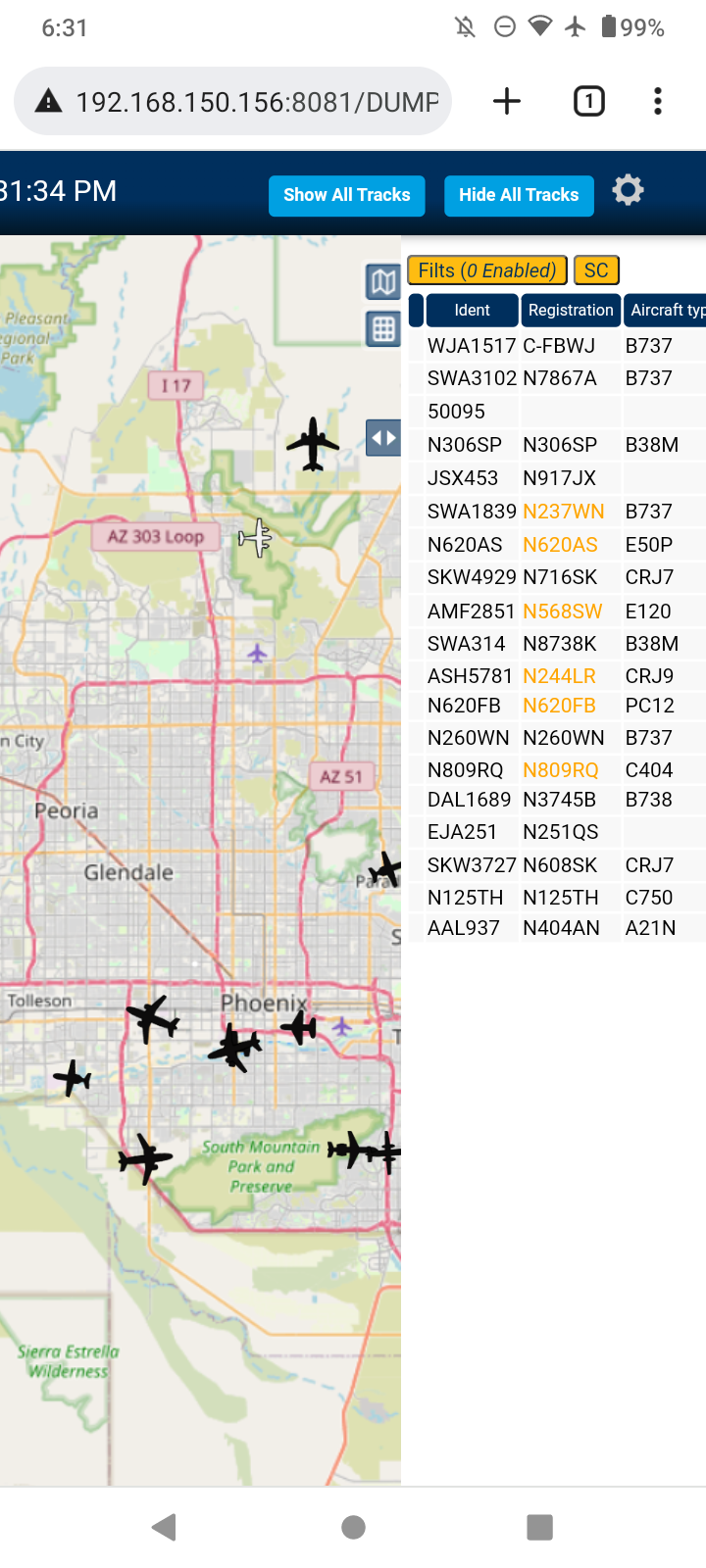Tap the browser address bar
Screen dimensions: 706x1568
232,101
